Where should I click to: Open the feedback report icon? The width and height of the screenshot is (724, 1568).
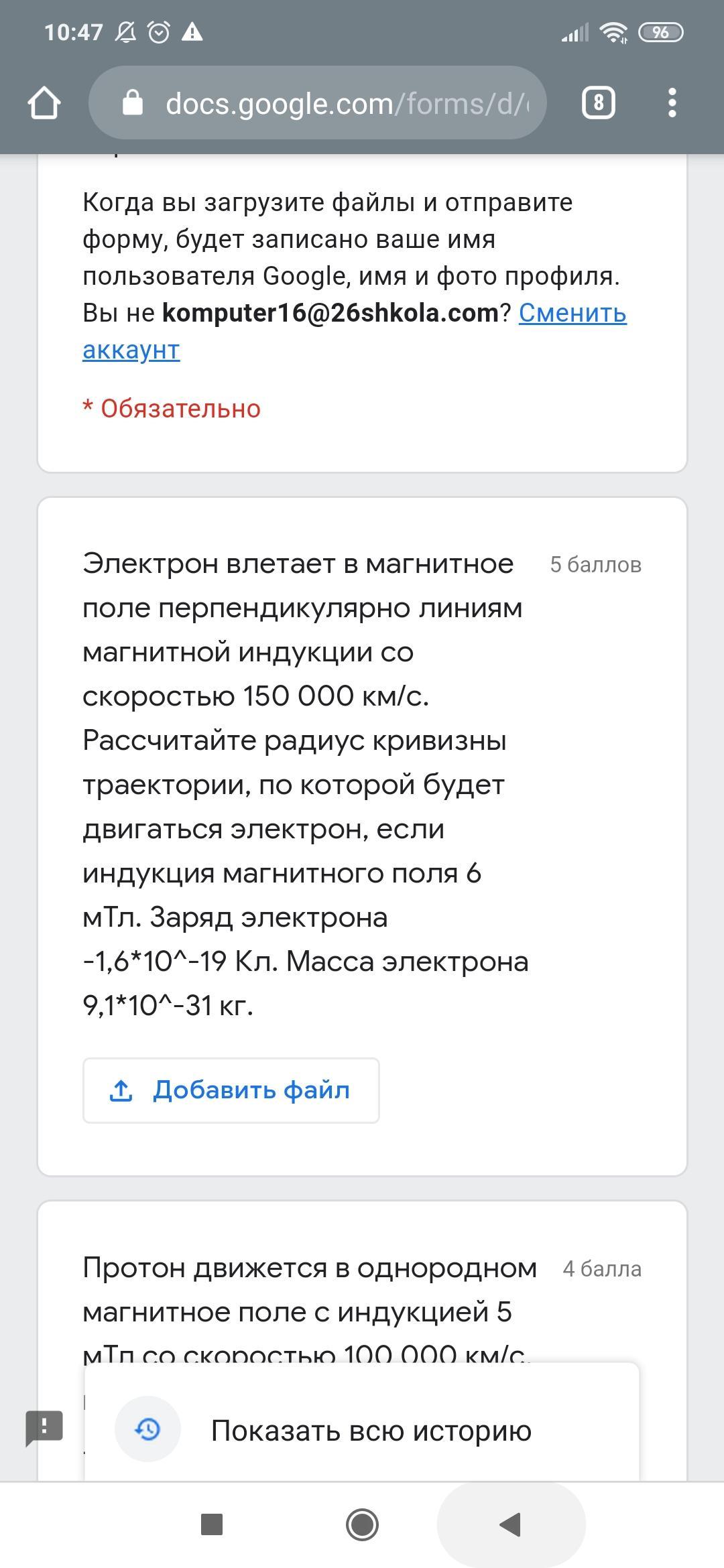tap(44, 1427)
